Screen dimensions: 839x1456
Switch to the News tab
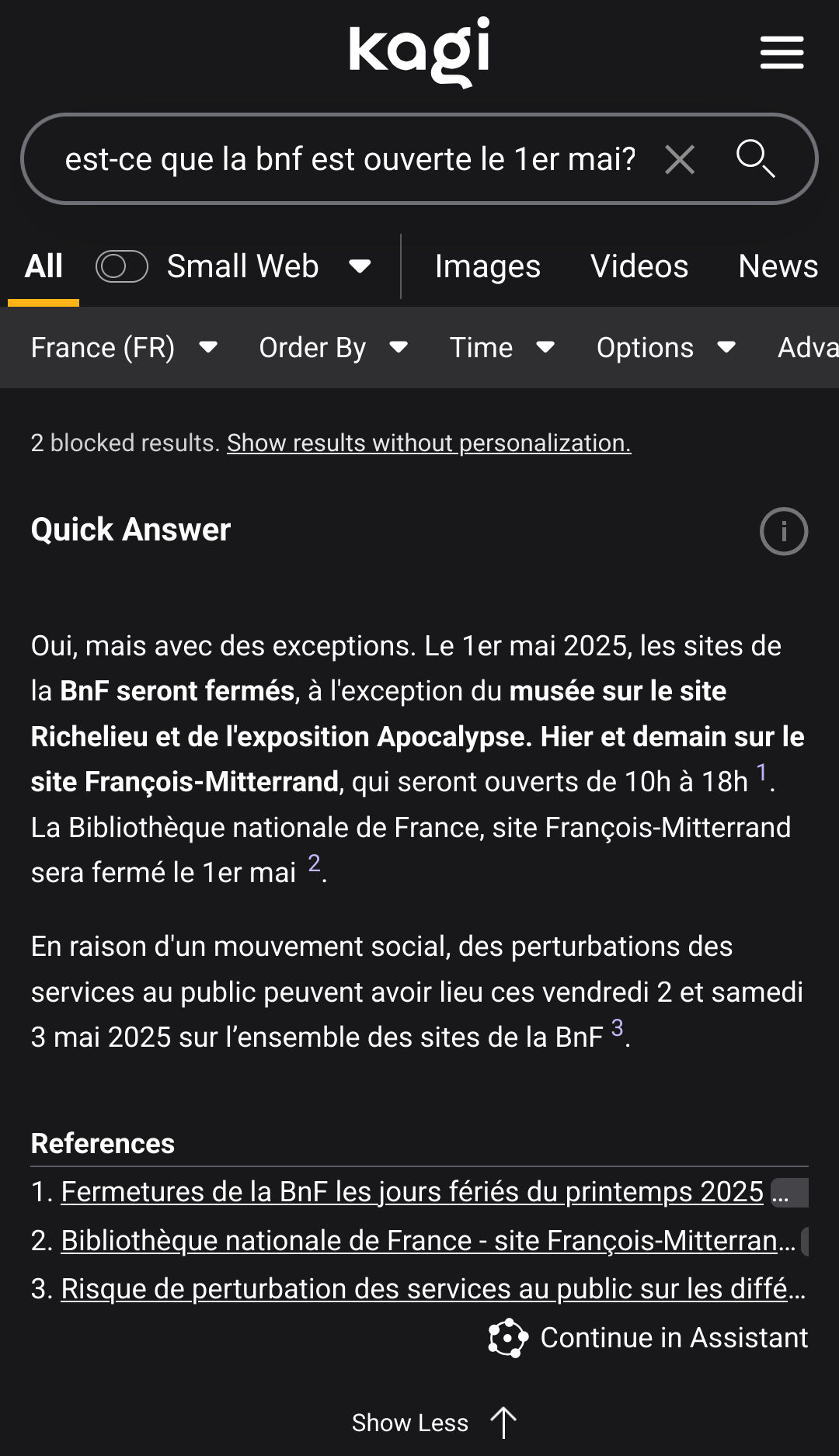778,266
